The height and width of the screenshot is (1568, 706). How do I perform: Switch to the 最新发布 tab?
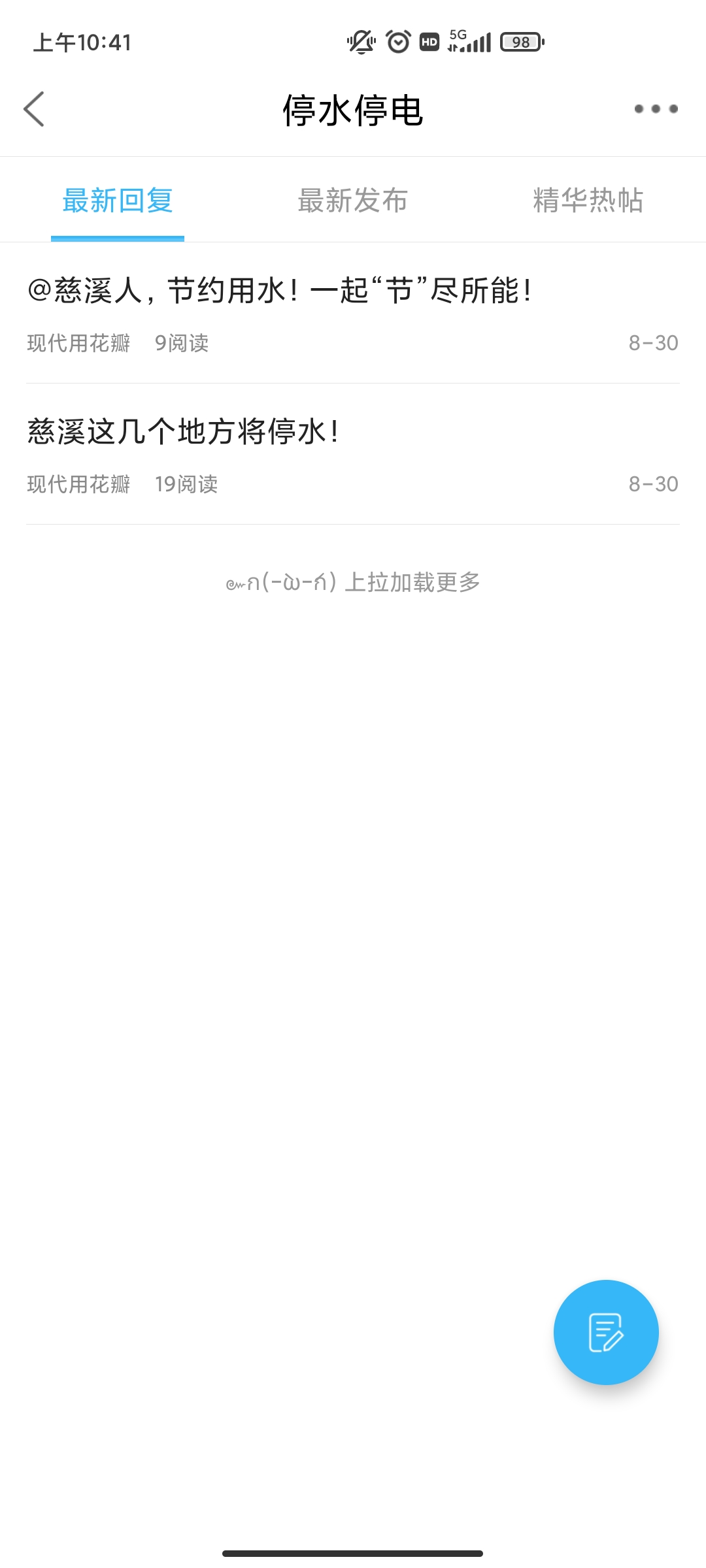[x=353, y=201]
